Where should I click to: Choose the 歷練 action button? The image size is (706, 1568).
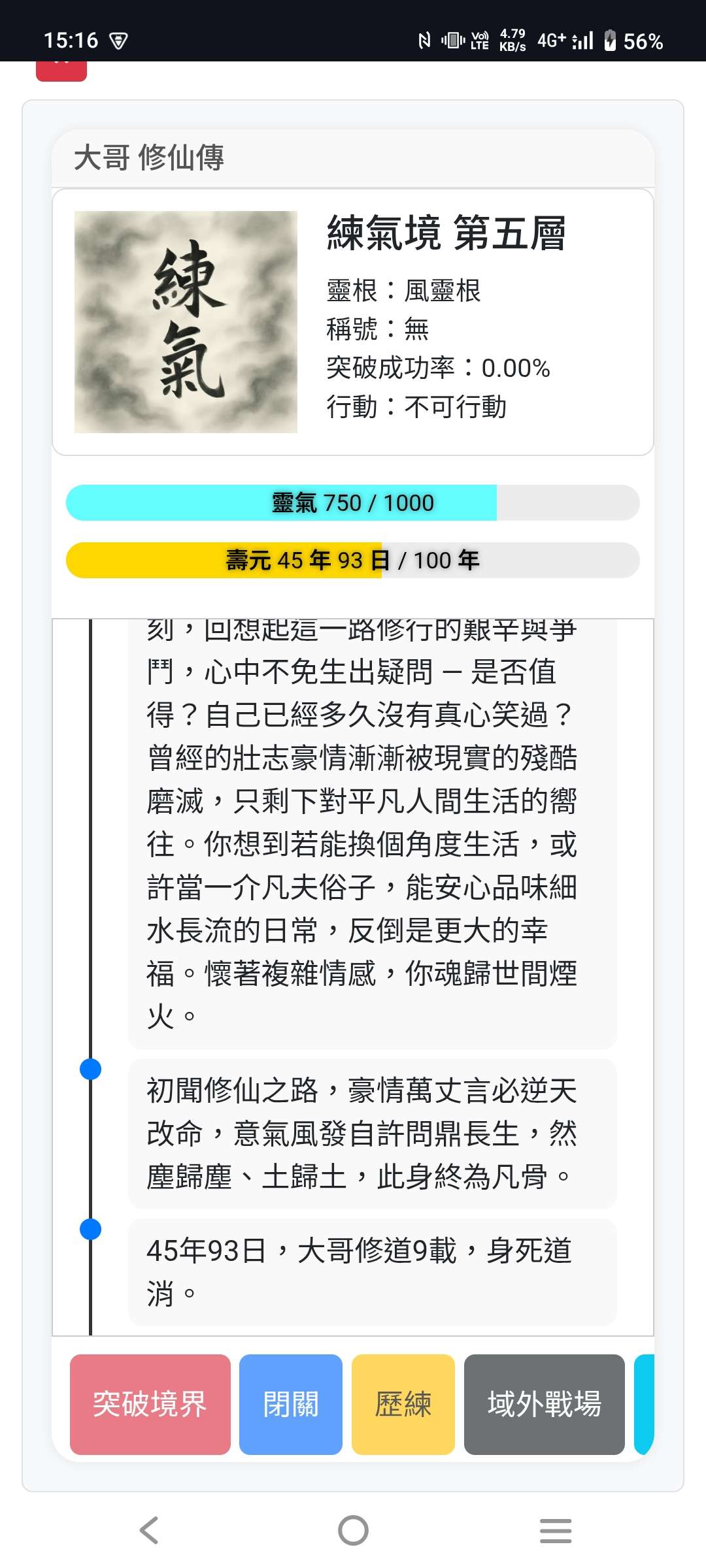point(403,1404)
